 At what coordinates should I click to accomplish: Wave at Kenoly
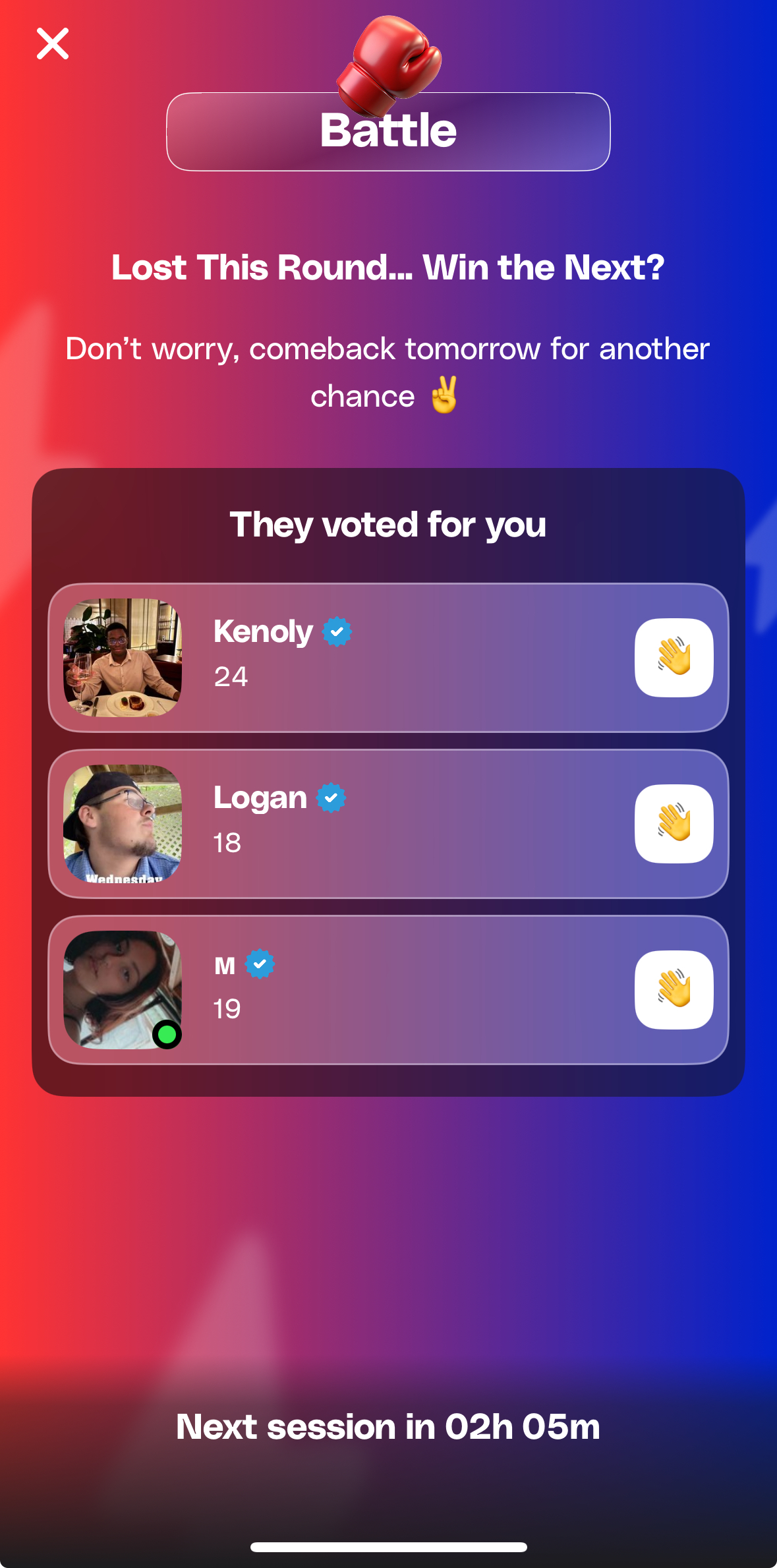click(x=674, y=657)
